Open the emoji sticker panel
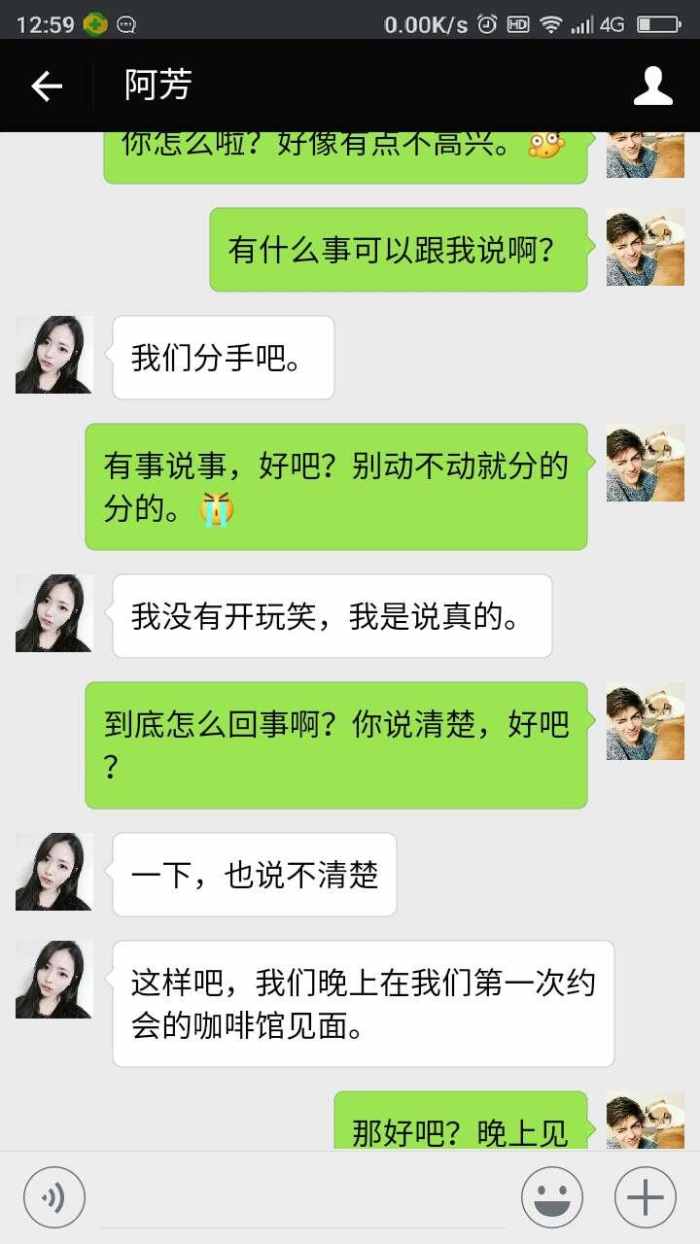This screenshot has width=700, height=1244. coord(552,1197)
